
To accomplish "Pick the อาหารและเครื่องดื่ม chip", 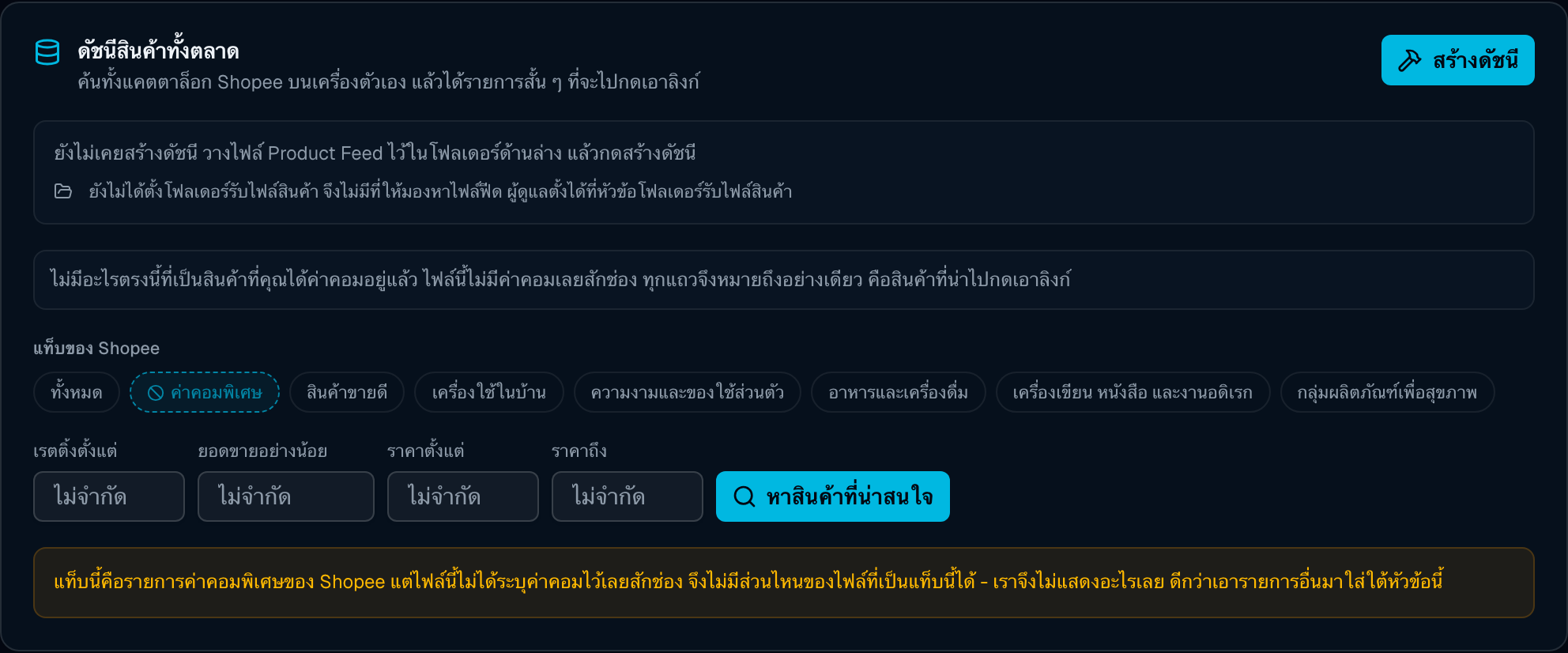I will coord(899,392).
